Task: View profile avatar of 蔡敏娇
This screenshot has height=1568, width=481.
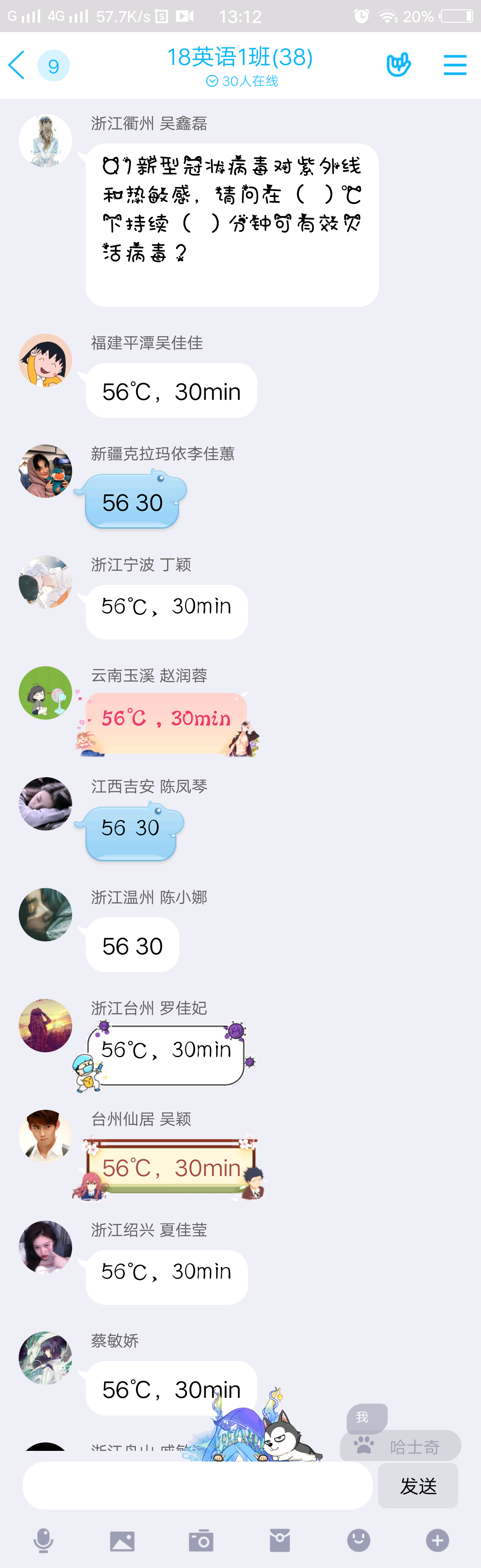Action: 45,1358
